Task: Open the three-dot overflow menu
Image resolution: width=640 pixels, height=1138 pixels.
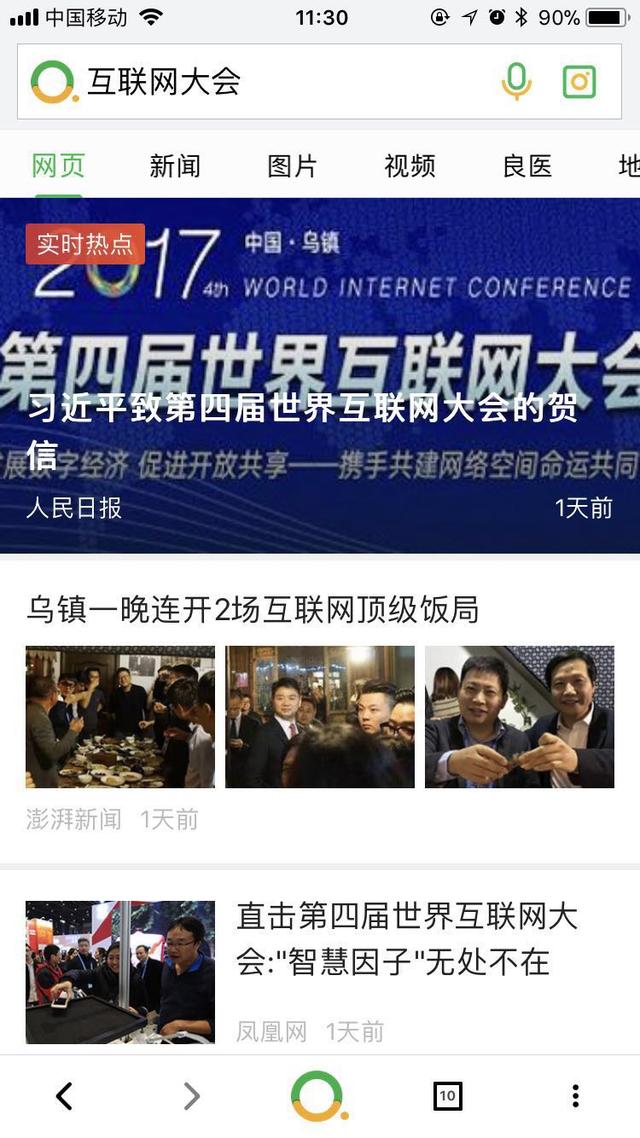Action: pyautogui.click(x=575, y=1096)
